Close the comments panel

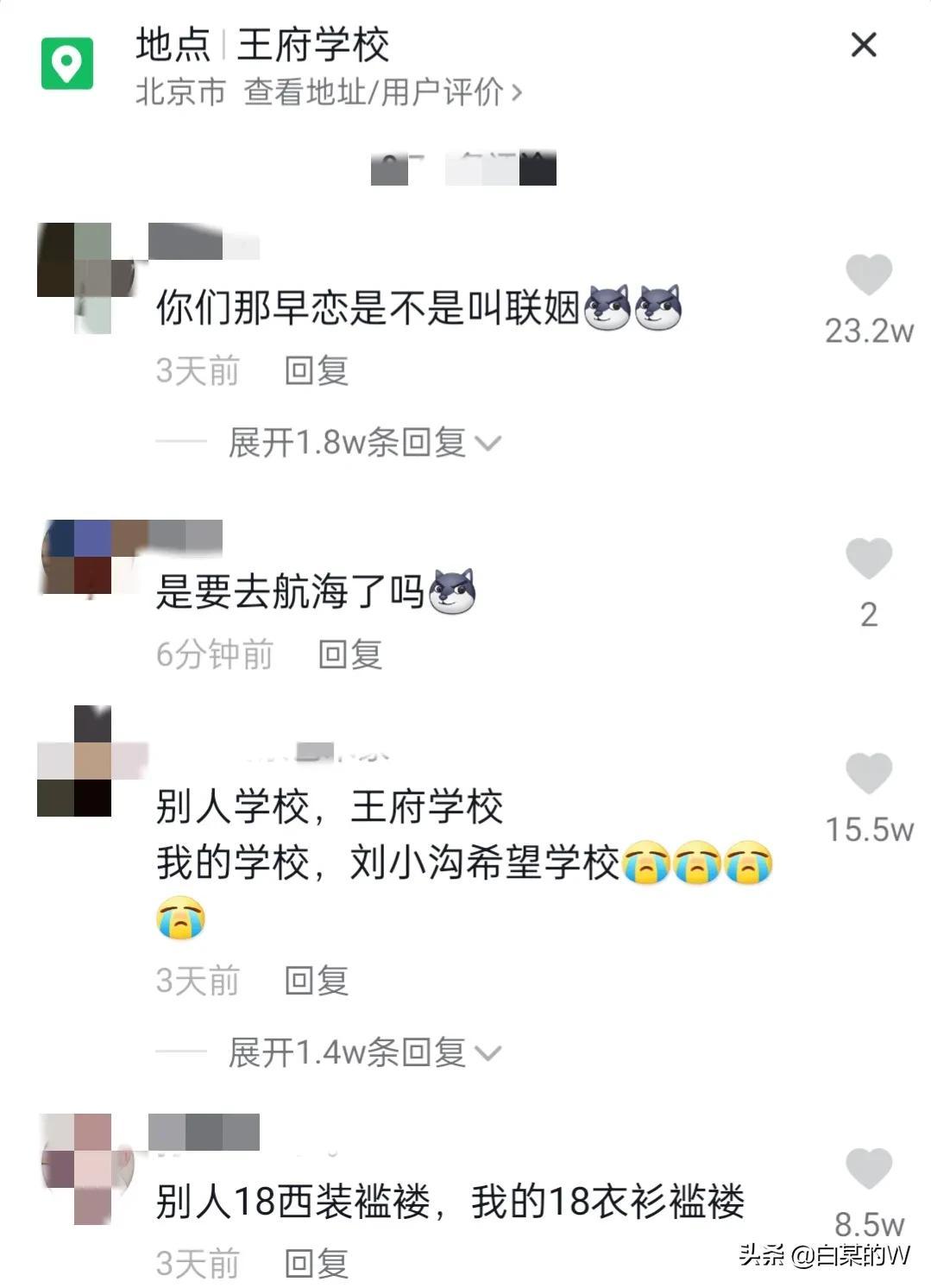click(863, 45)
